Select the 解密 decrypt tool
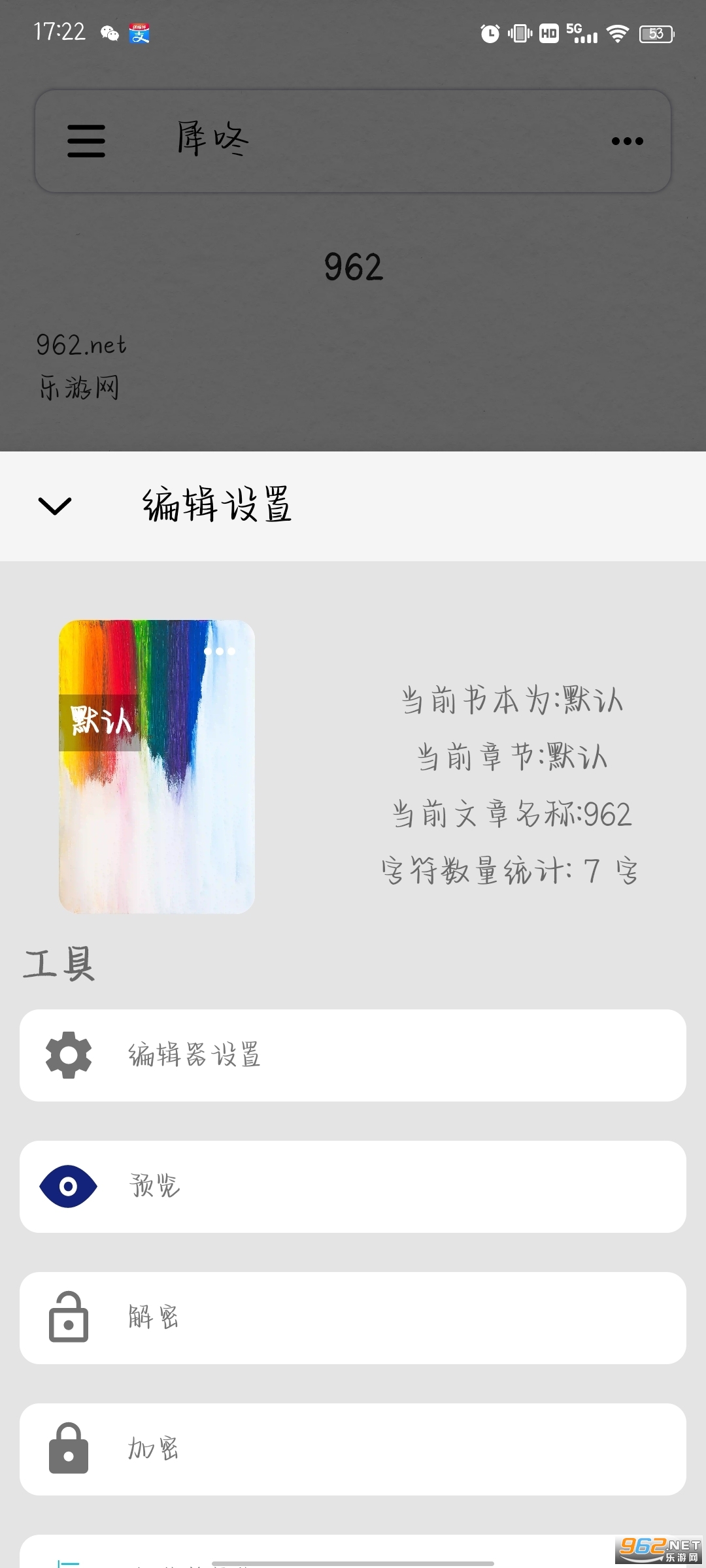Screen dimensions: 706x1568 353,1318
